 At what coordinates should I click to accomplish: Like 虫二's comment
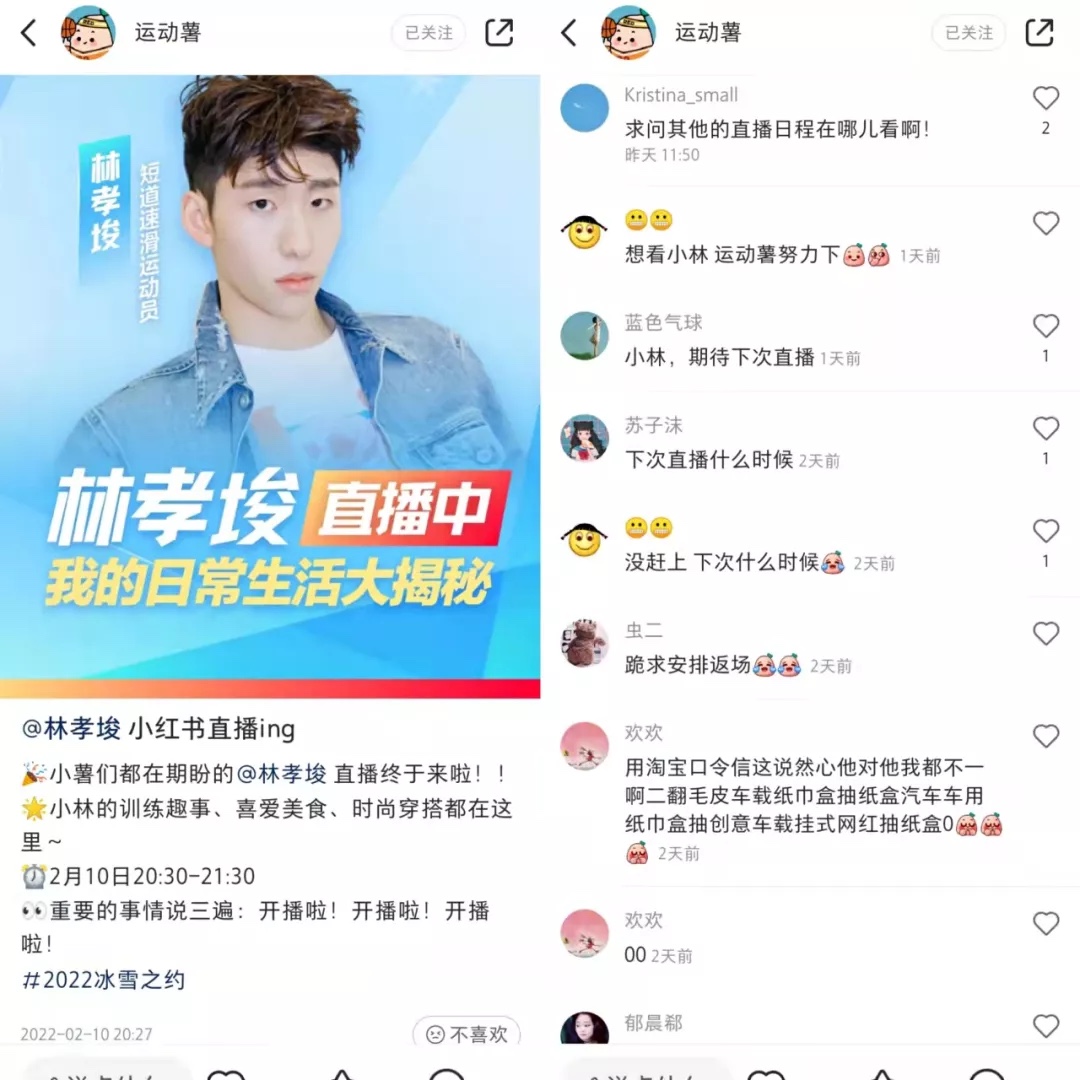pyautogui.click(x=1045, y=633)
